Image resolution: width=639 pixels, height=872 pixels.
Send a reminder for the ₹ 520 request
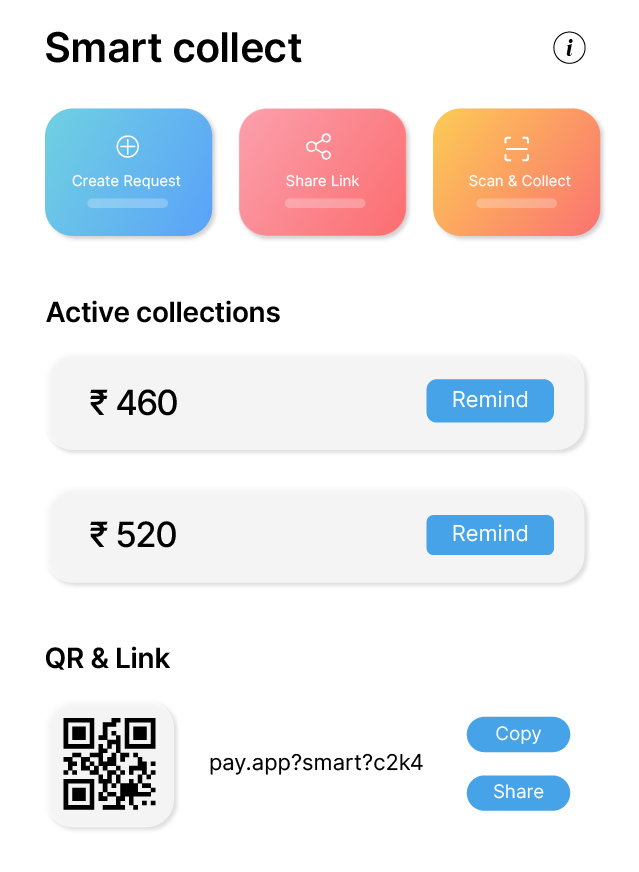coord(489,534)
